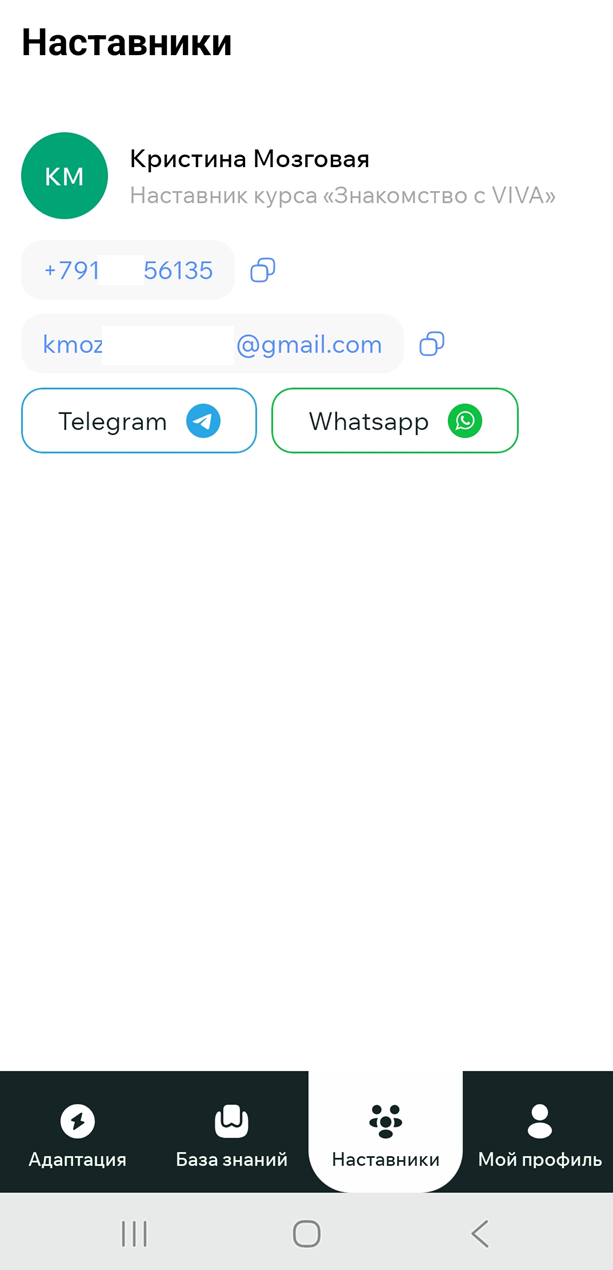Copy the mentor's Gmail address

pos(432,344)
